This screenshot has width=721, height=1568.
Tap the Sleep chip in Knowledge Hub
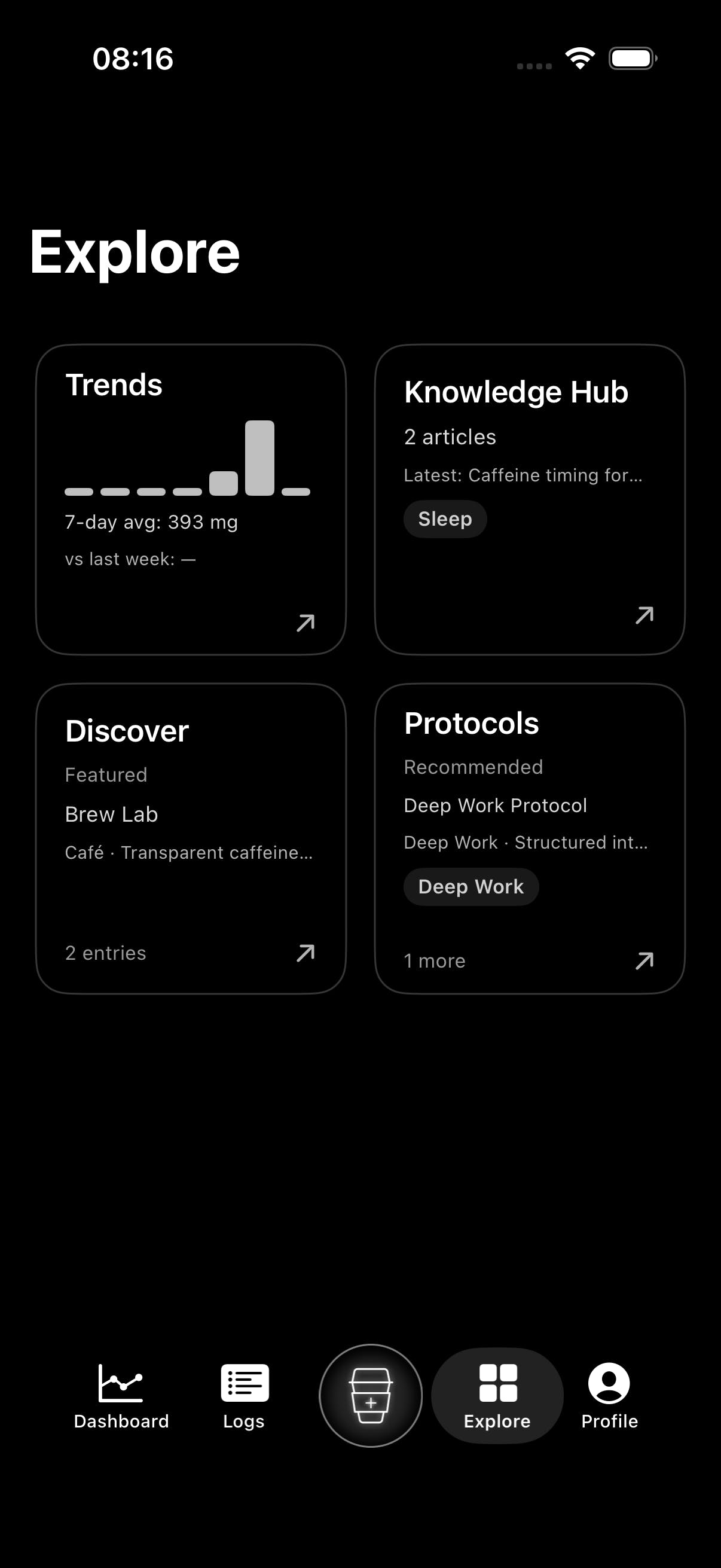point(445,519)
